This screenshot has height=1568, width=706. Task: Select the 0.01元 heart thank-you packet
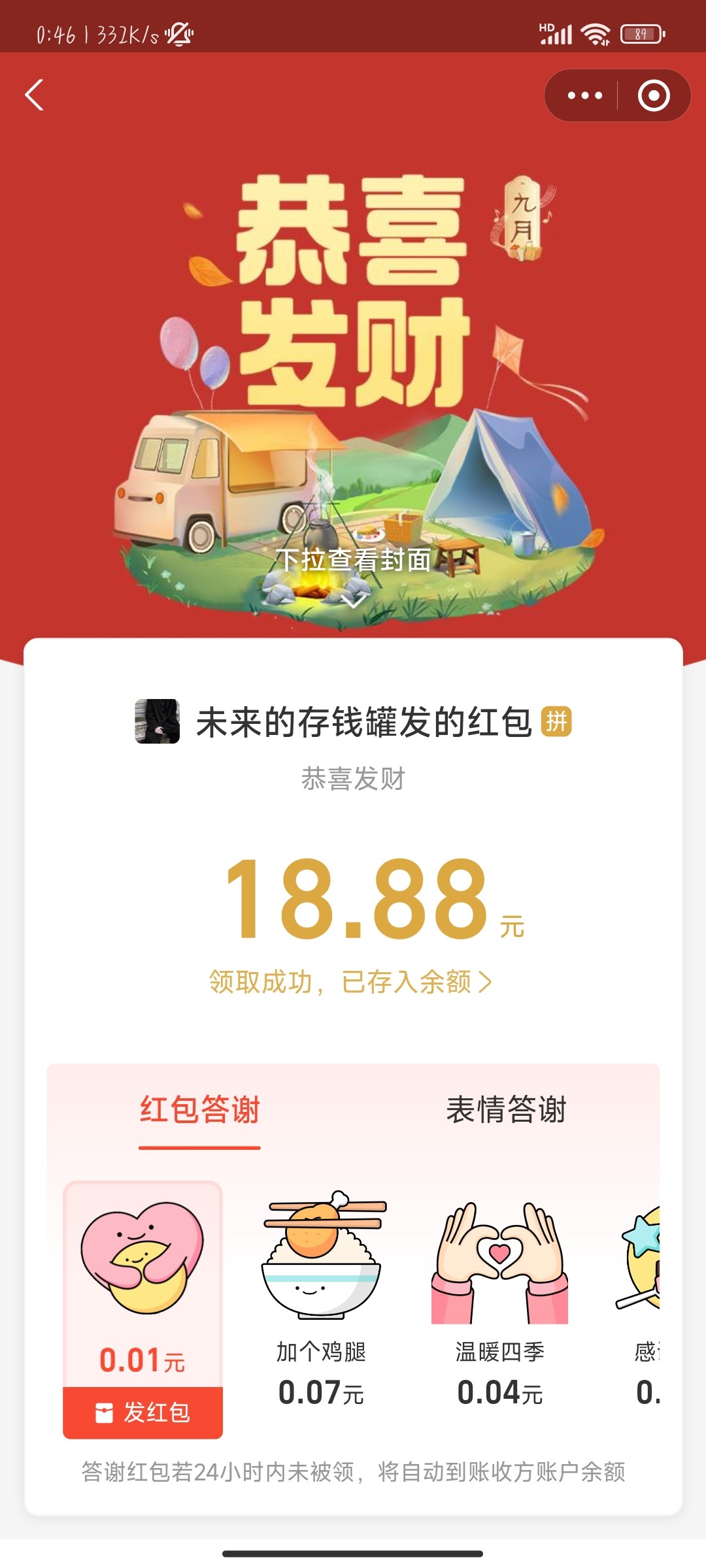(x=143, y=1281)
